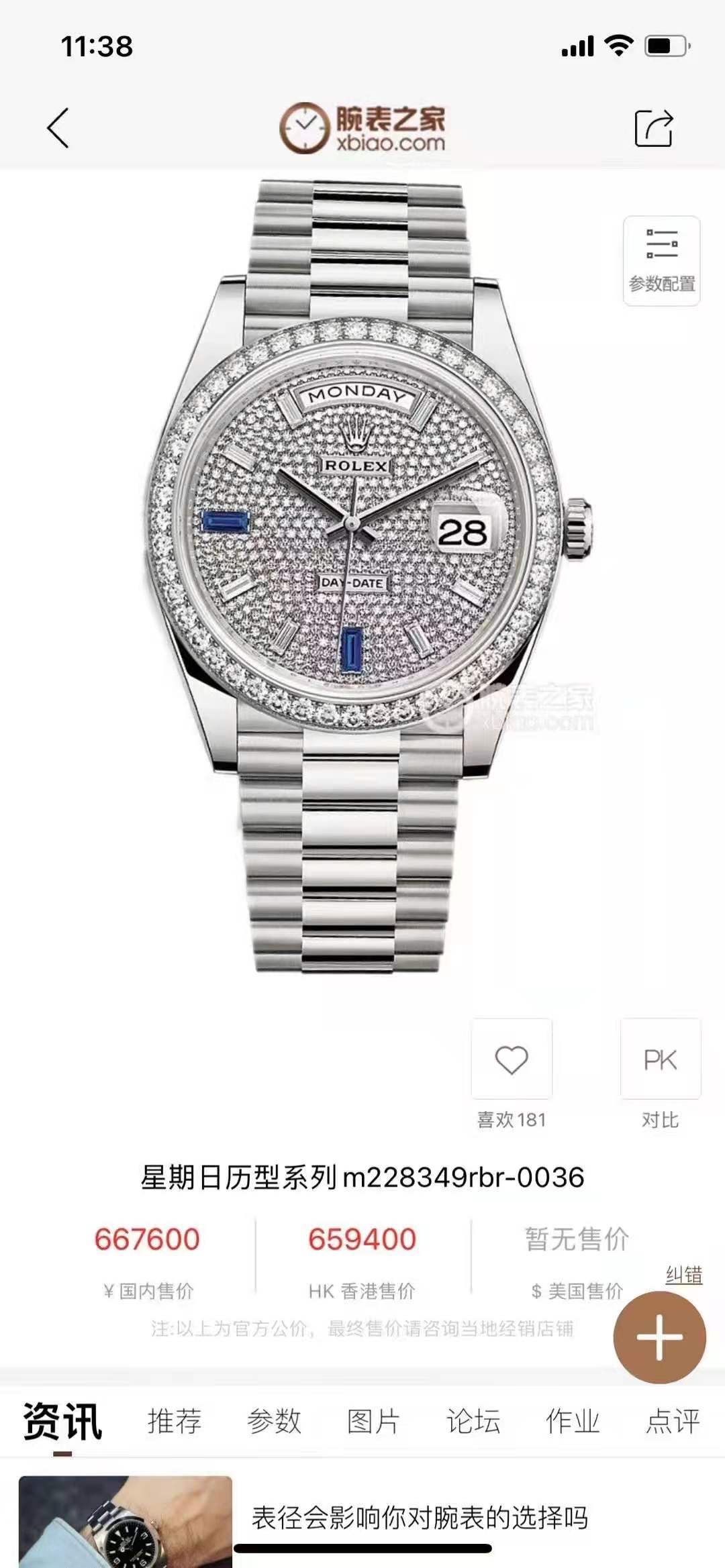Switch to the 参数 tab
725x1568 pixels.
tap(274, 1421)
